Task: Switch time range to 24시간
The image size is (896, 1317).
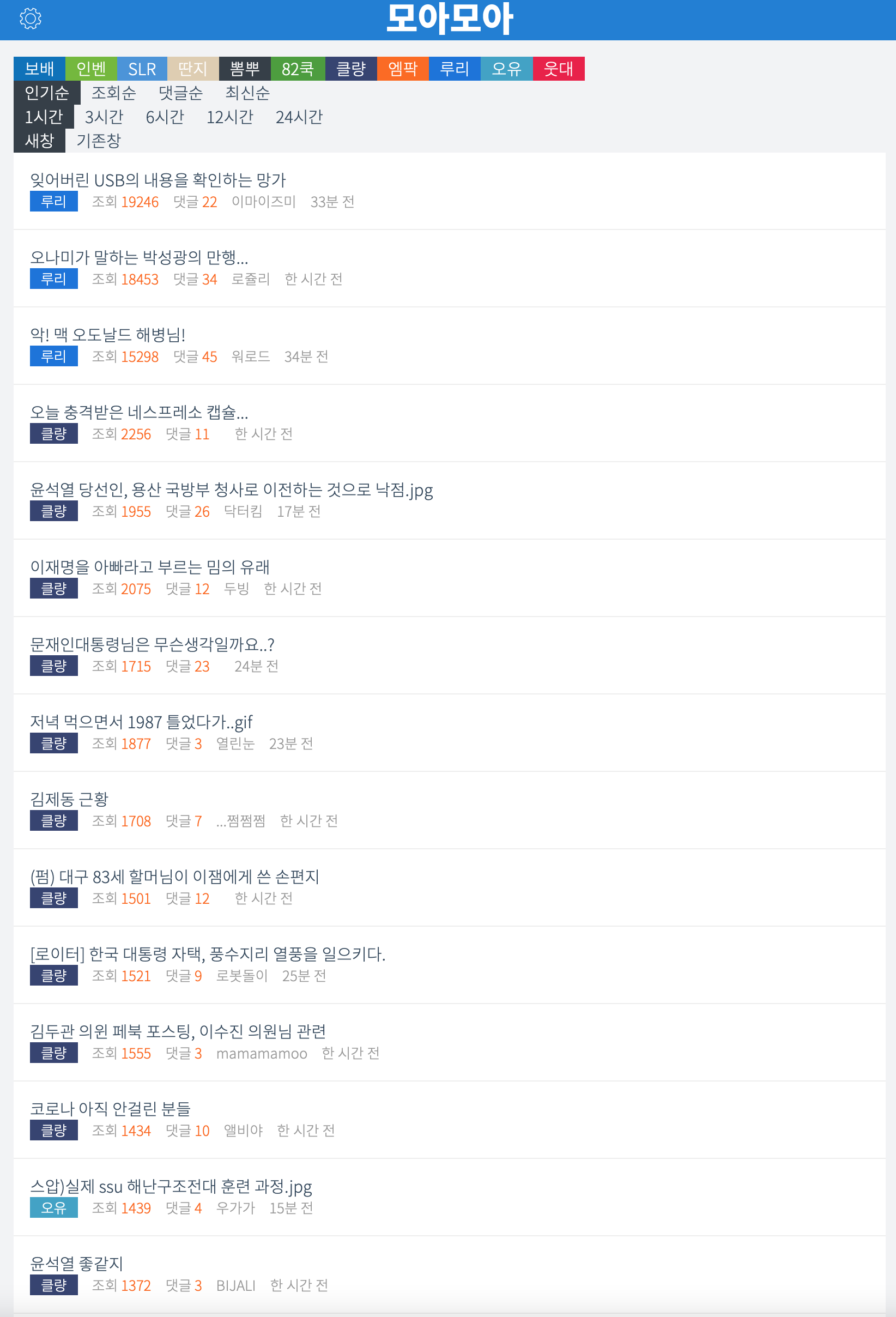Action: [x=299, y=117]
